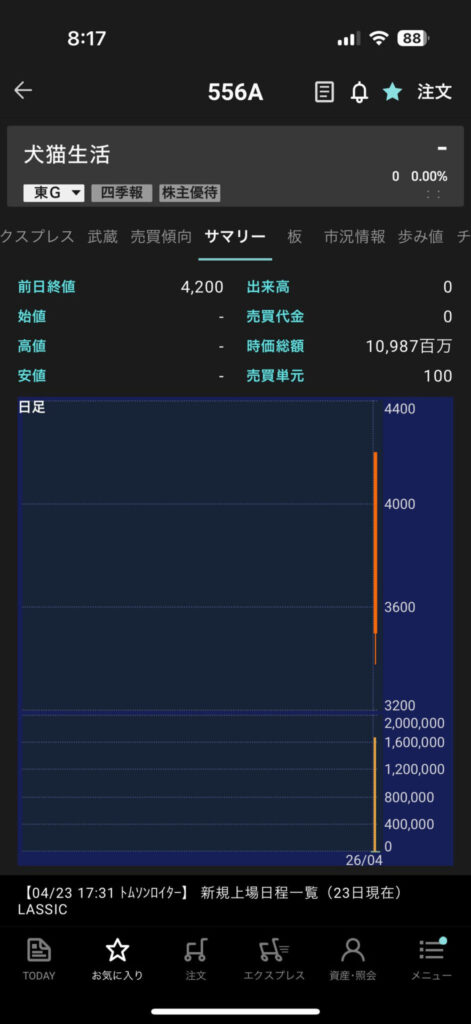Open the 四季報 report
The image size is (471, 1024).
(122, 193)
